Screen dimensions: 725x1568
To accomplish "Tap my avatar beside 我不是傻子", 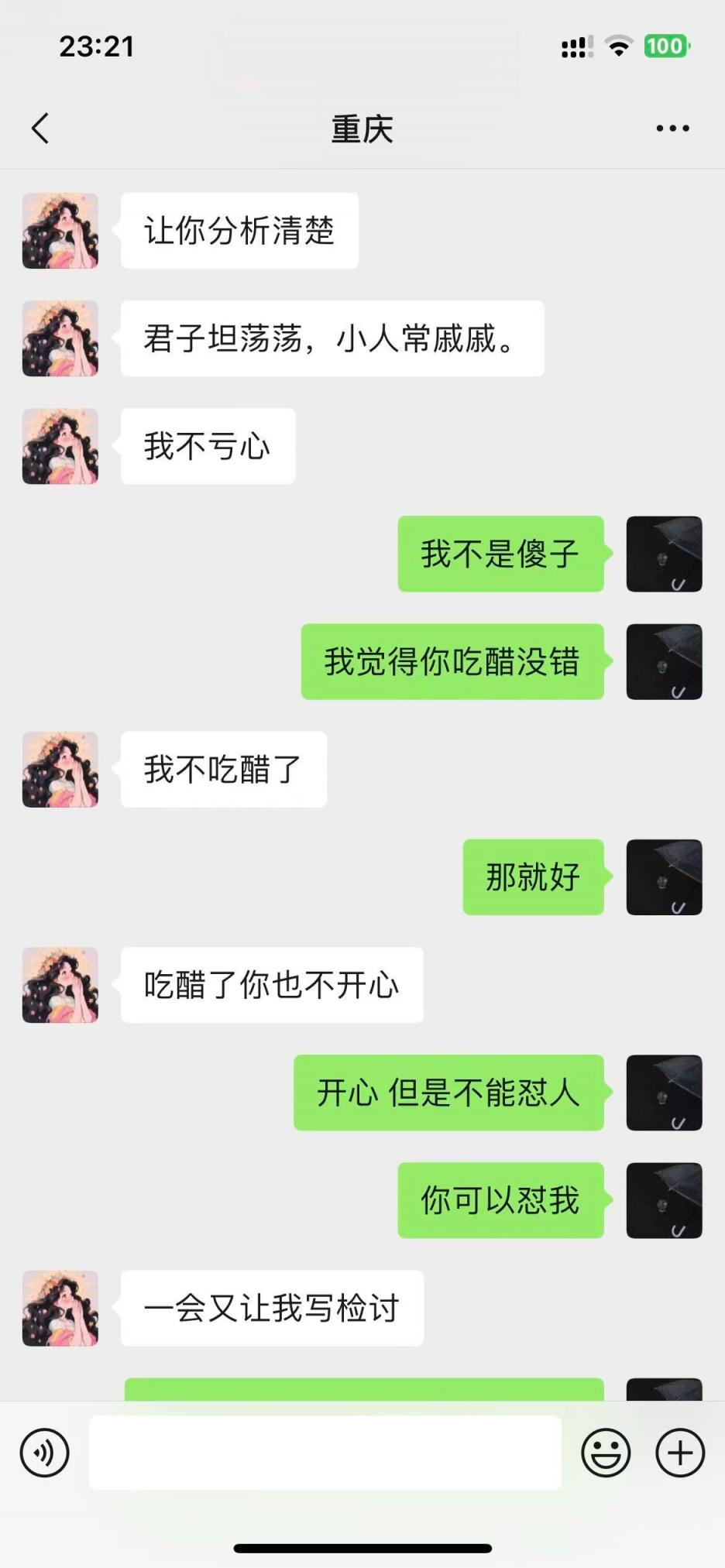I will coord(664,554).
